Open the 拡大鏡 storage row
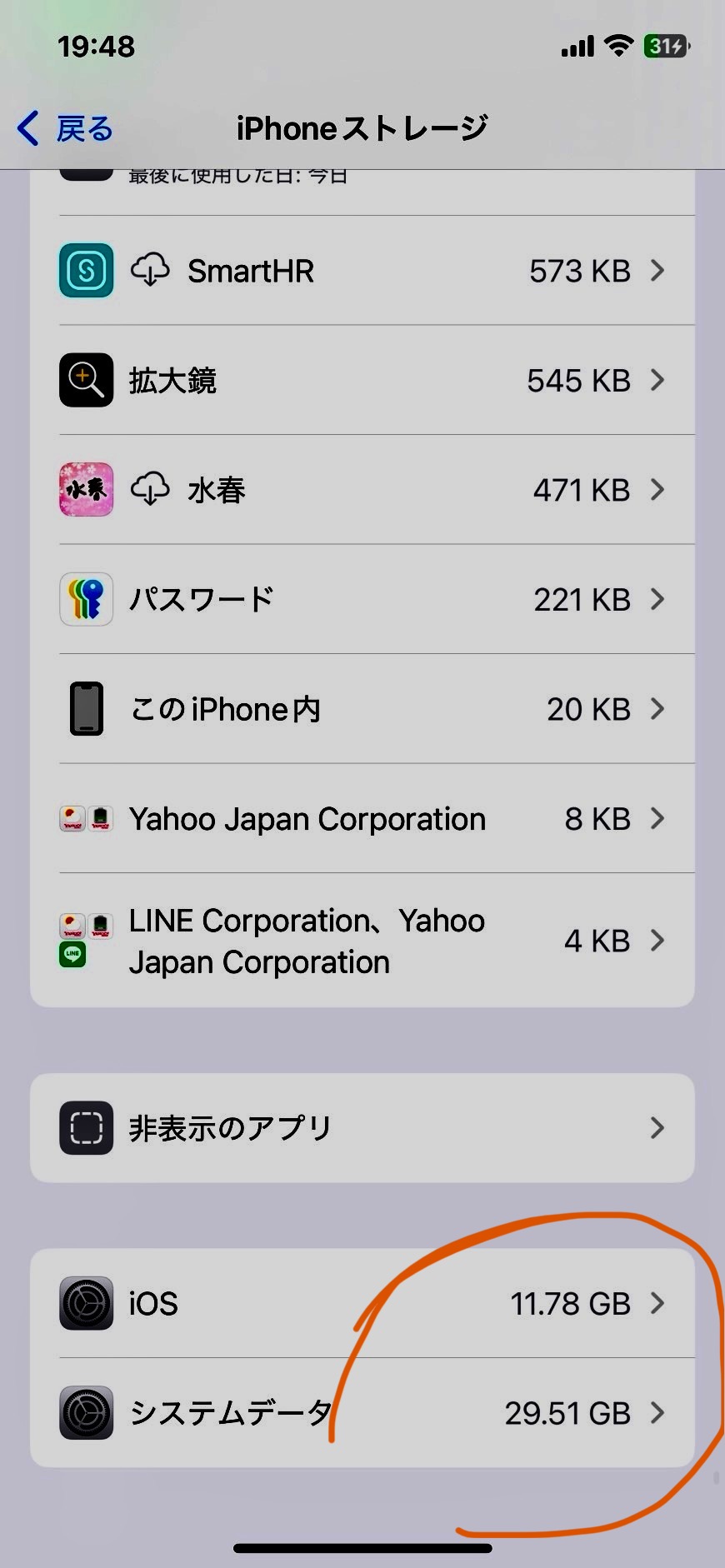This screenshot has height=1568, width=725. coord(362,381)
